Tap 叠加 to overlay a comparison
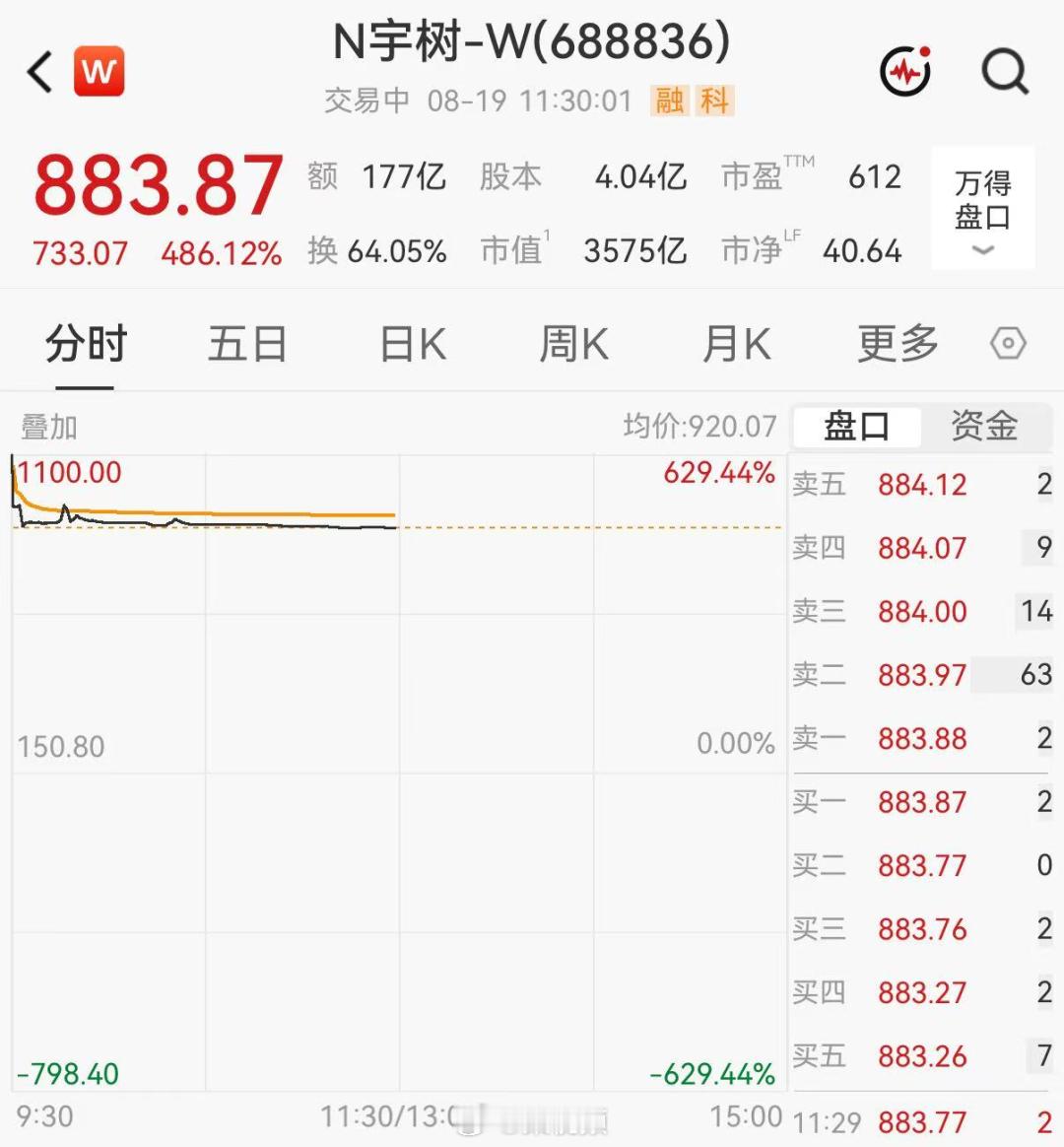 click(x=49, y=428)
